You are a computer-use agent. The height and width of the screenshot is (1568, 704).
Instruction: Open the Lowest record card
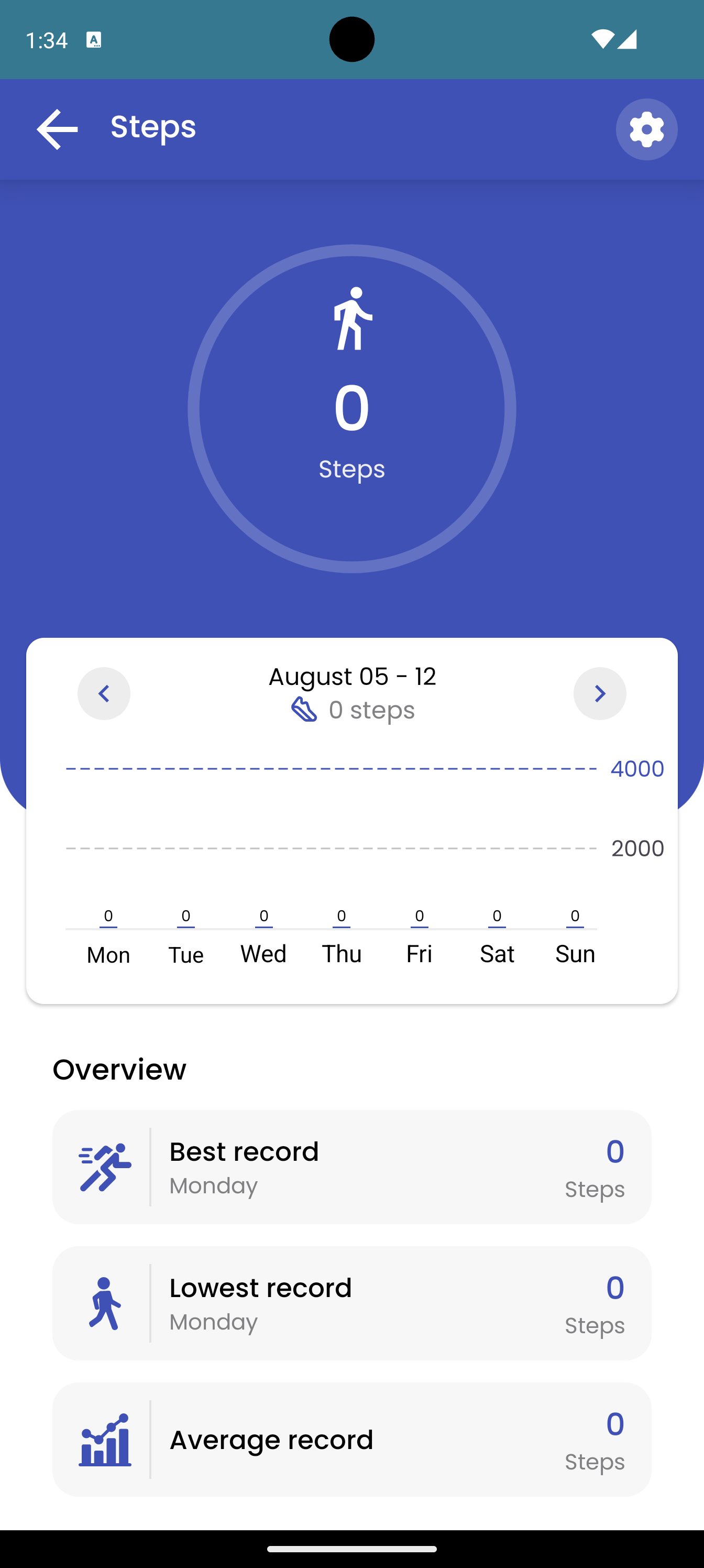[x=351, y=1304]
